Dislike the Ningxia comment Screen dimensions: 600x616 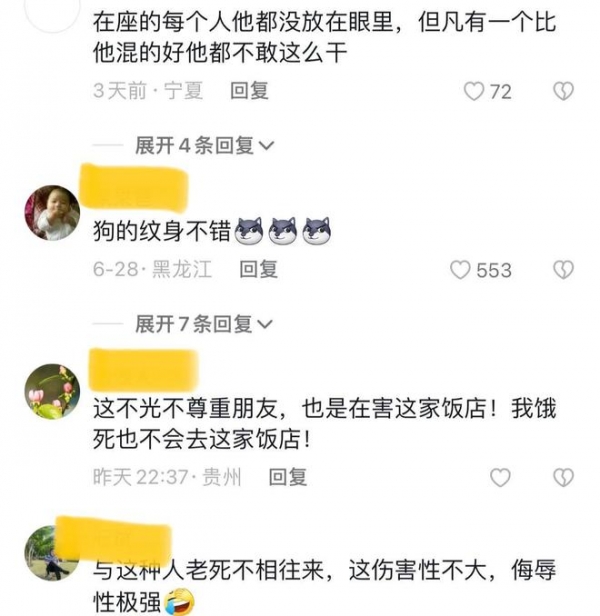point(563,91)
